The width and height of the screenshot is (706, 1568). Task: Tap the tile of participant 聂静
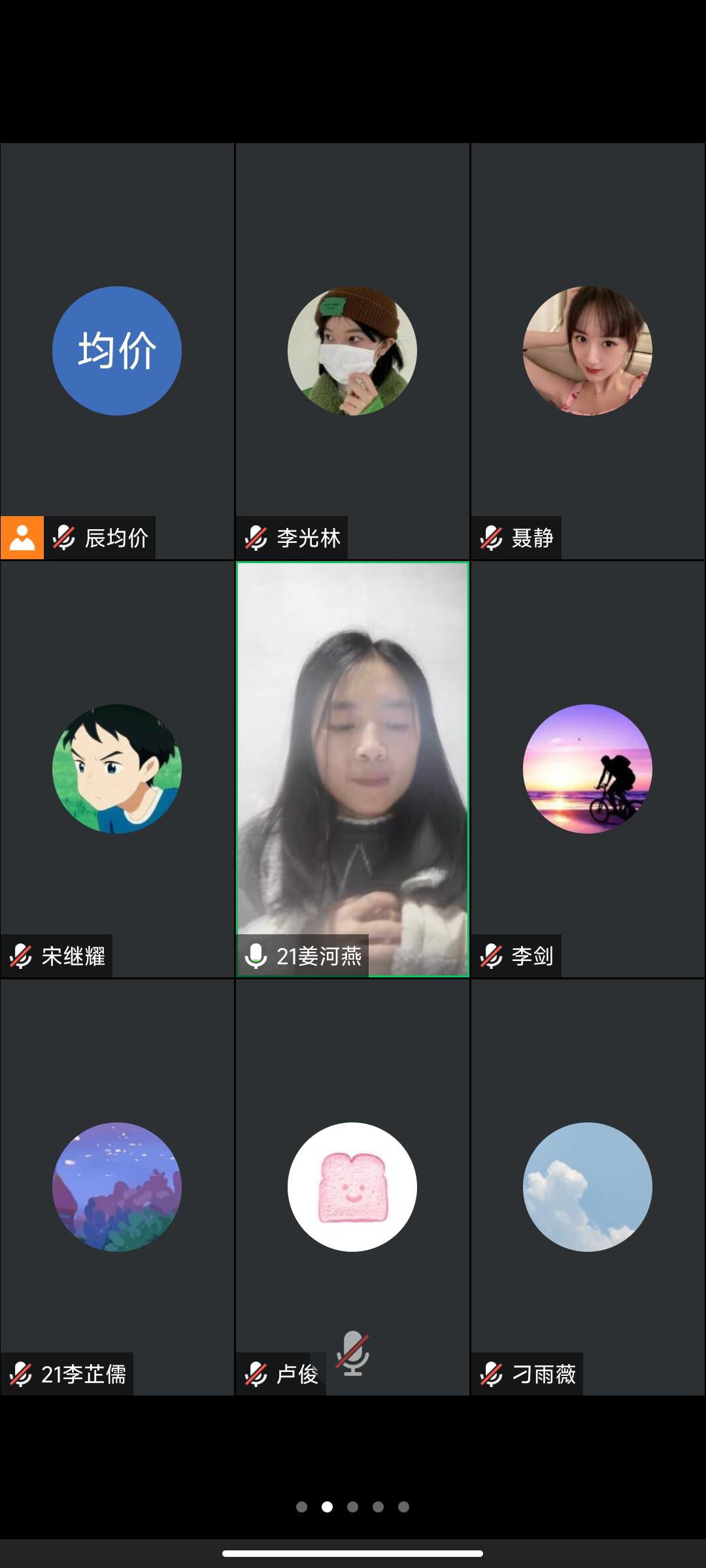[588, 351]
